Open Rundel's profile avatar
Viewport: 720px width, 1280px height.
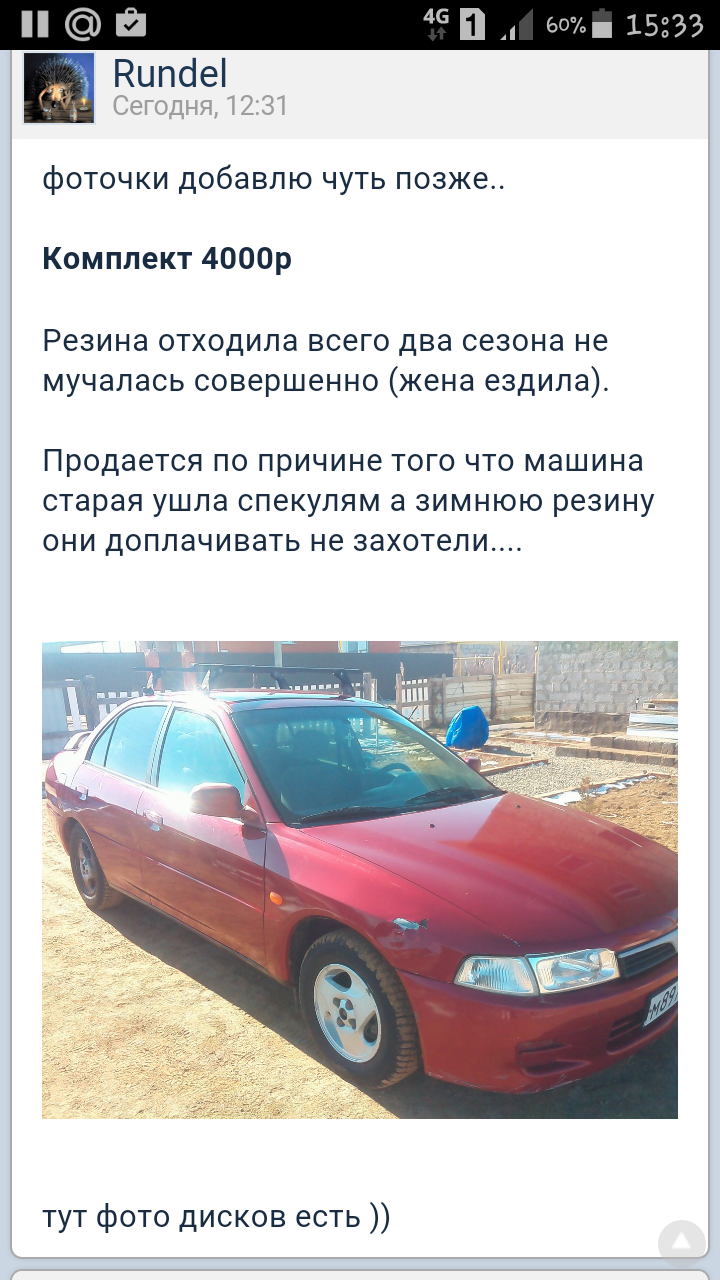coord(59,88)
